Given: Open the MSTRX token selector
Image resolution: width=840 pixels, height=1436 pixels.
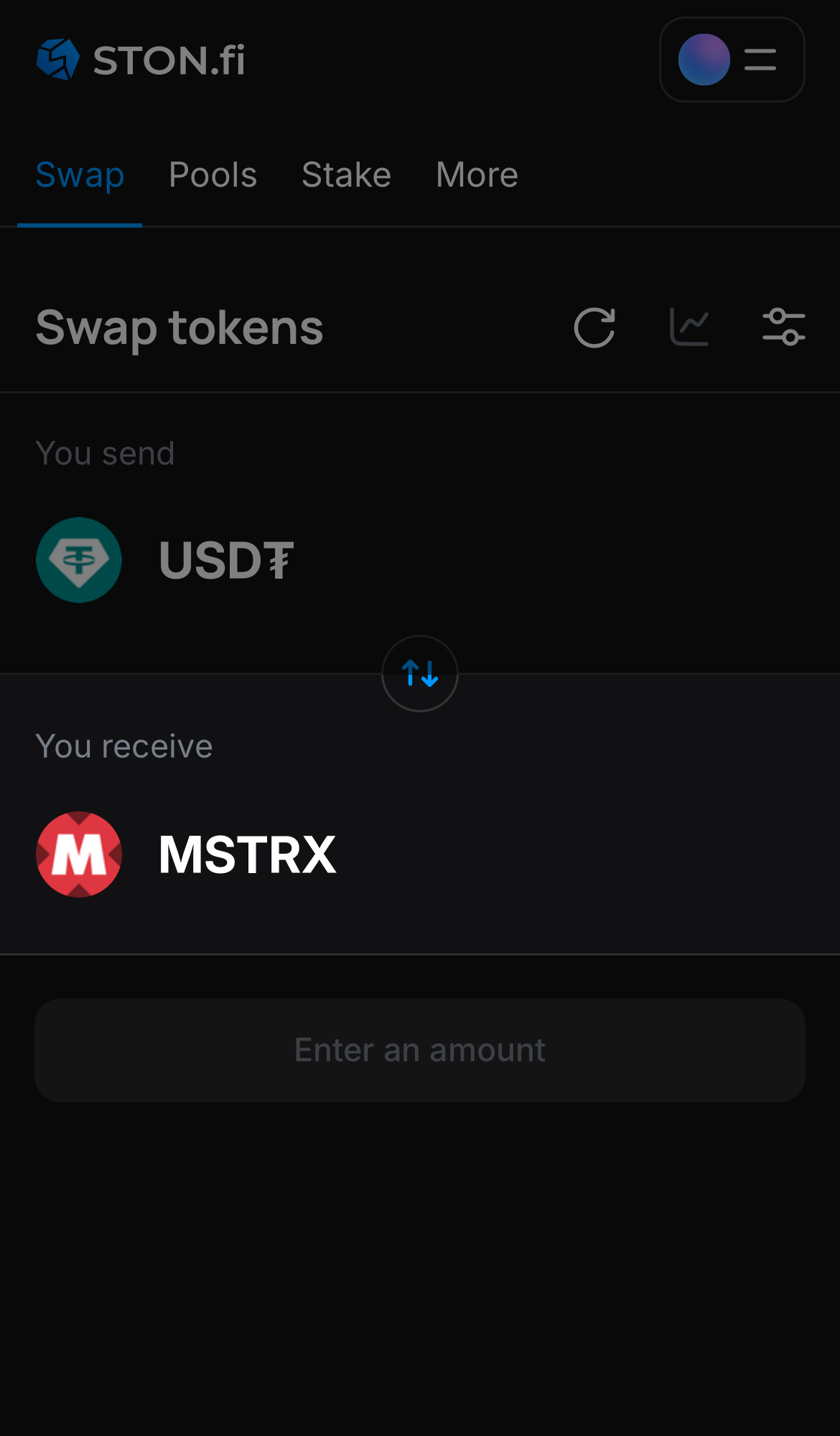Looking at the screenshot, I should tap(246, 853).
